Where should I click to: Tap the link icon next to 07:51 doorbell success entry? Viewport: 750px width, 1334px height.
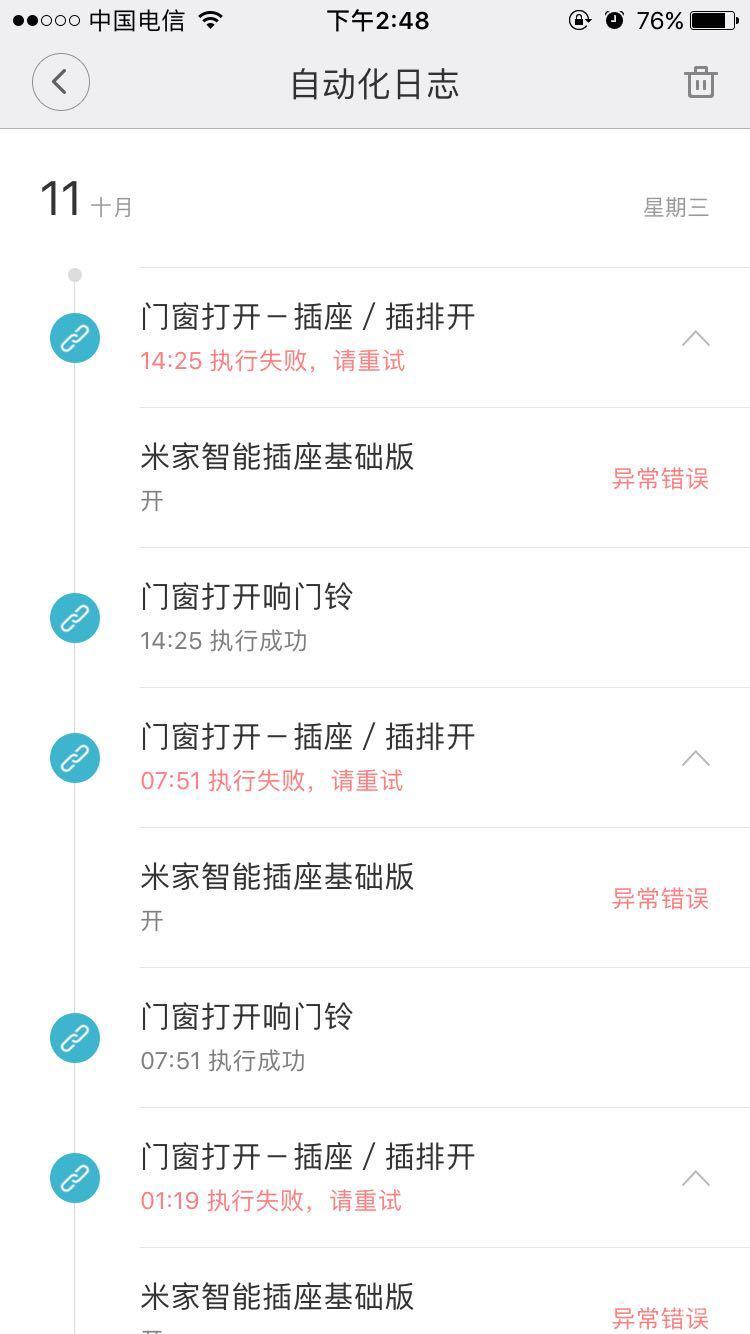(74, 1038)
